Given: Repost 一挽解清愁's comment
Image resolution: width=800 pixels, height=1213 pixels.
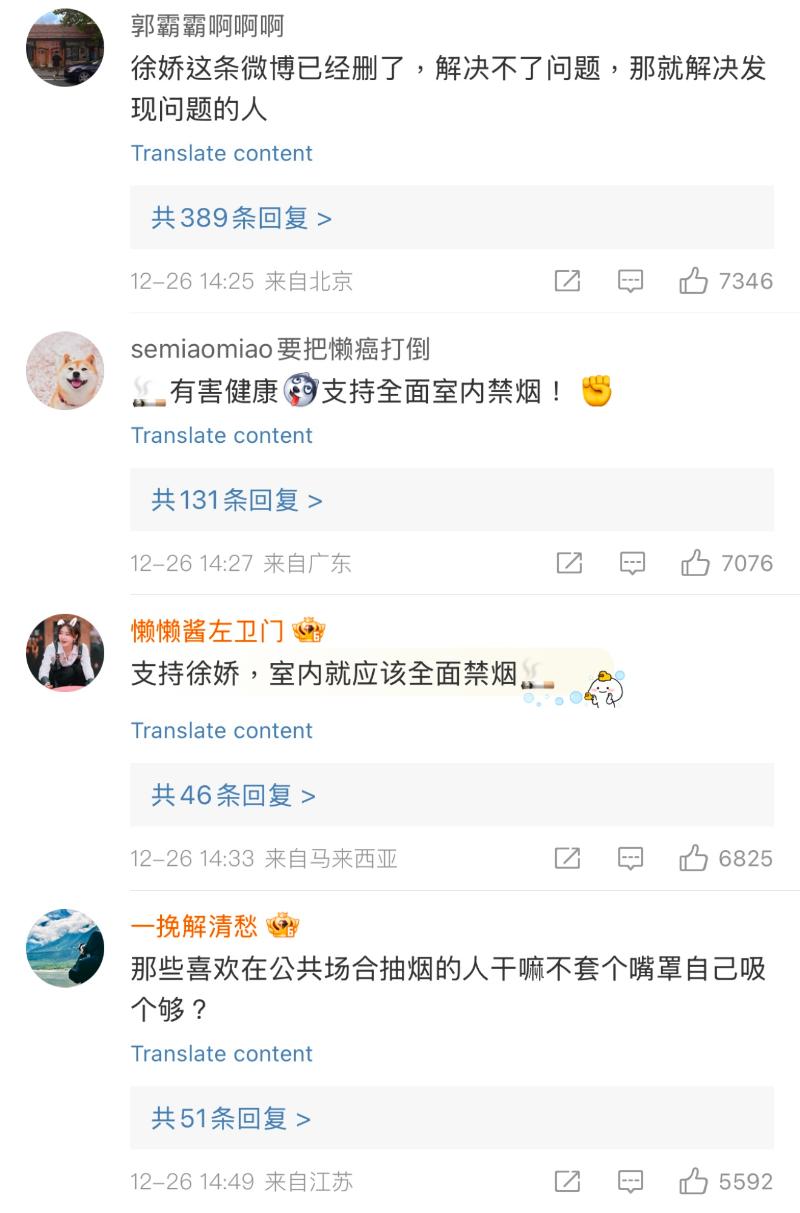Looking at the screenshot, I should (x=567, y=1181).
